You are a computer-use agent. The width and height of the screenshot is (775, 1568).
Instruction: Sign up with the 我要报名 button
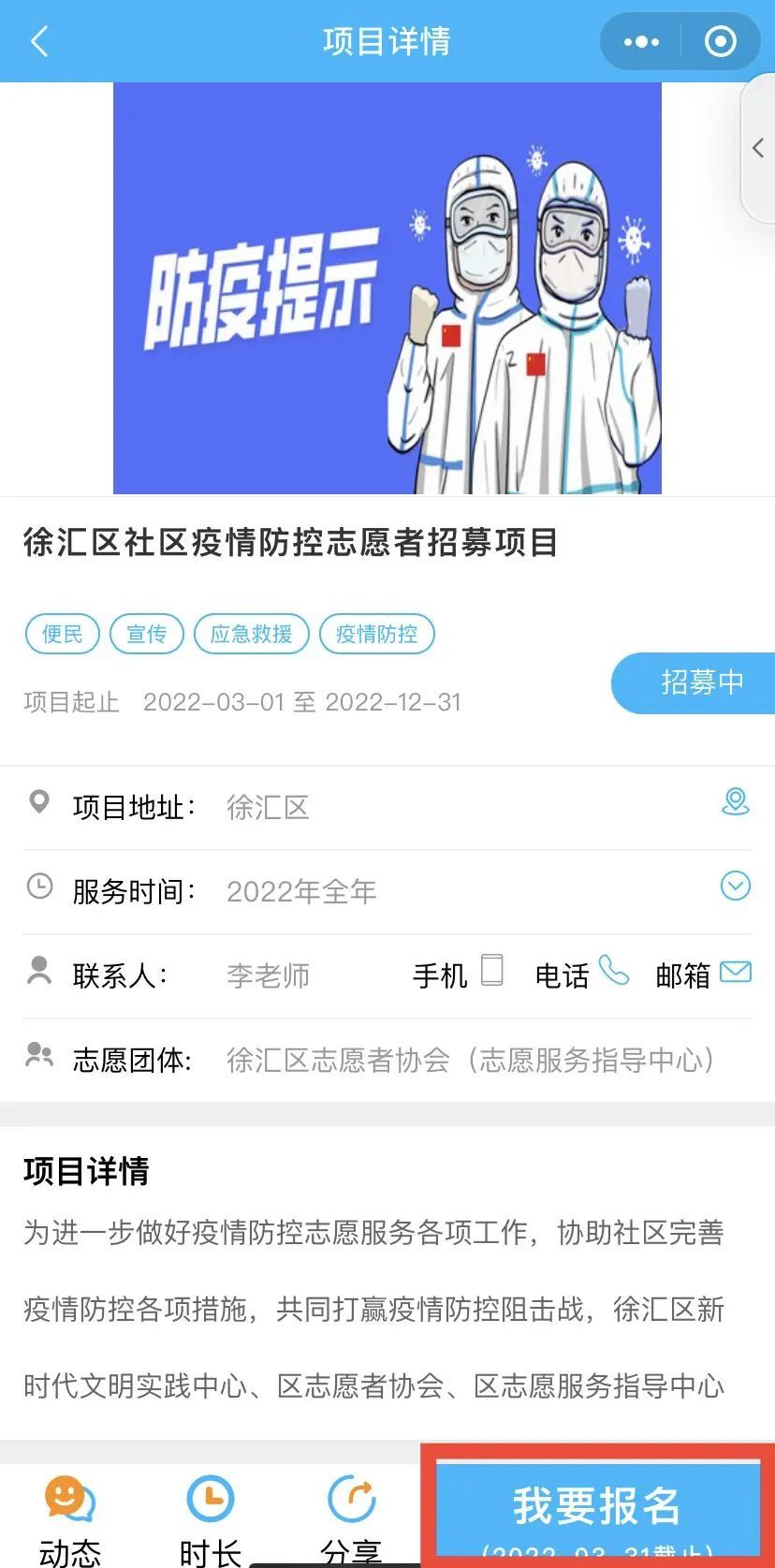pos(597,1509)
